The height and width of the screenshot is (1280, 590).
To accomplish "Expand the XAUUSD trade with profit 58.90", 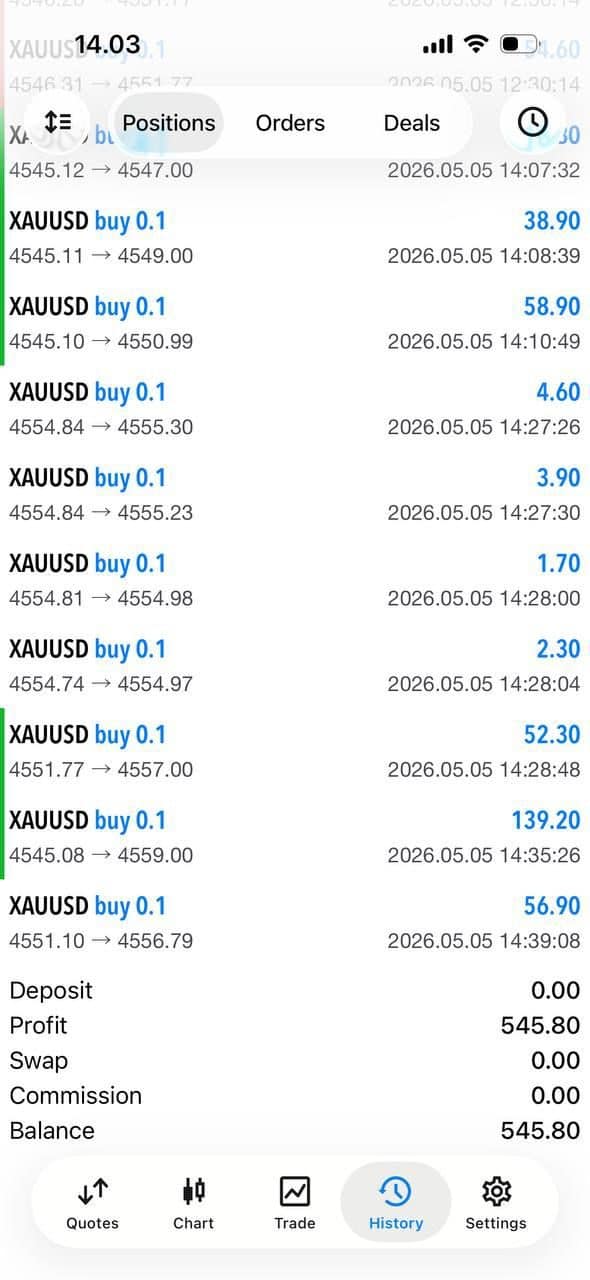I will tap(295, 323).
